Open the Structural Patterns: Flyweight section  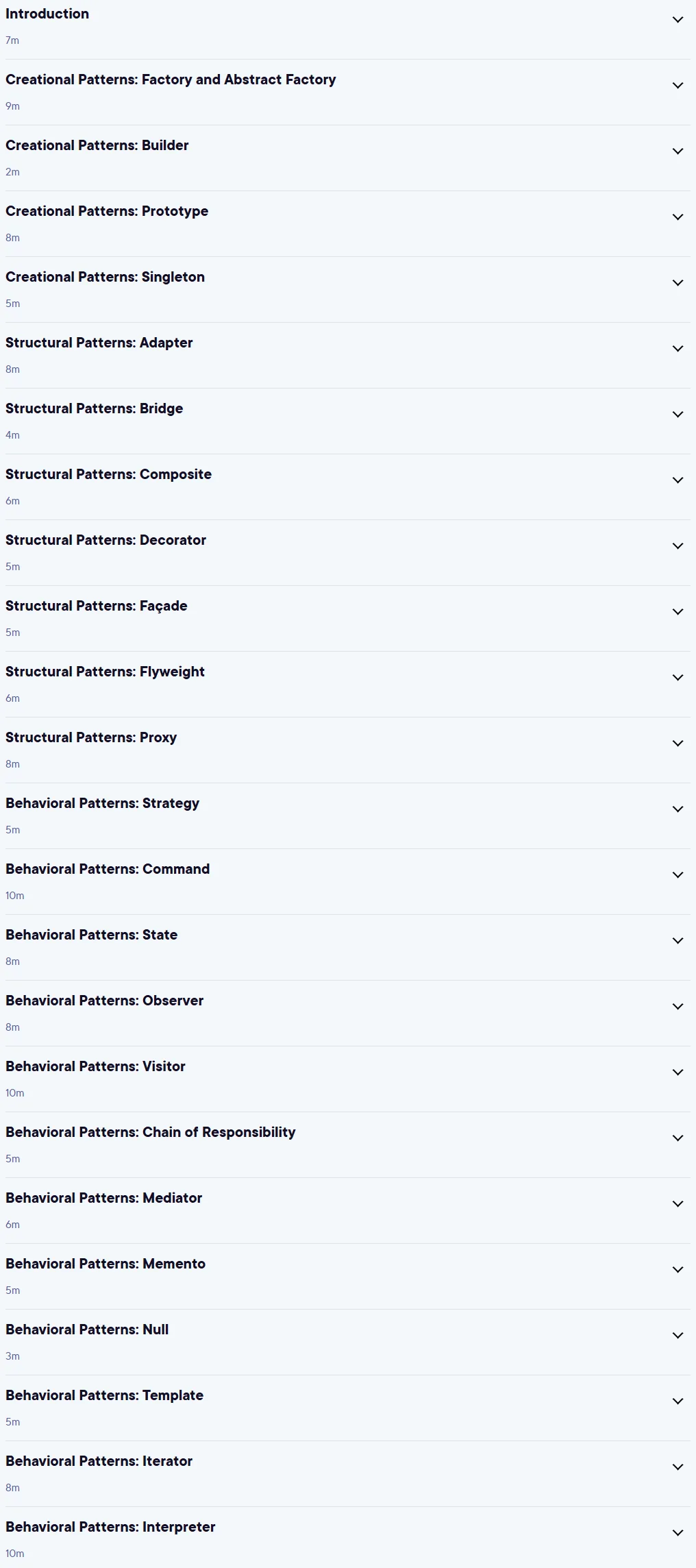[x=347, y=685]
